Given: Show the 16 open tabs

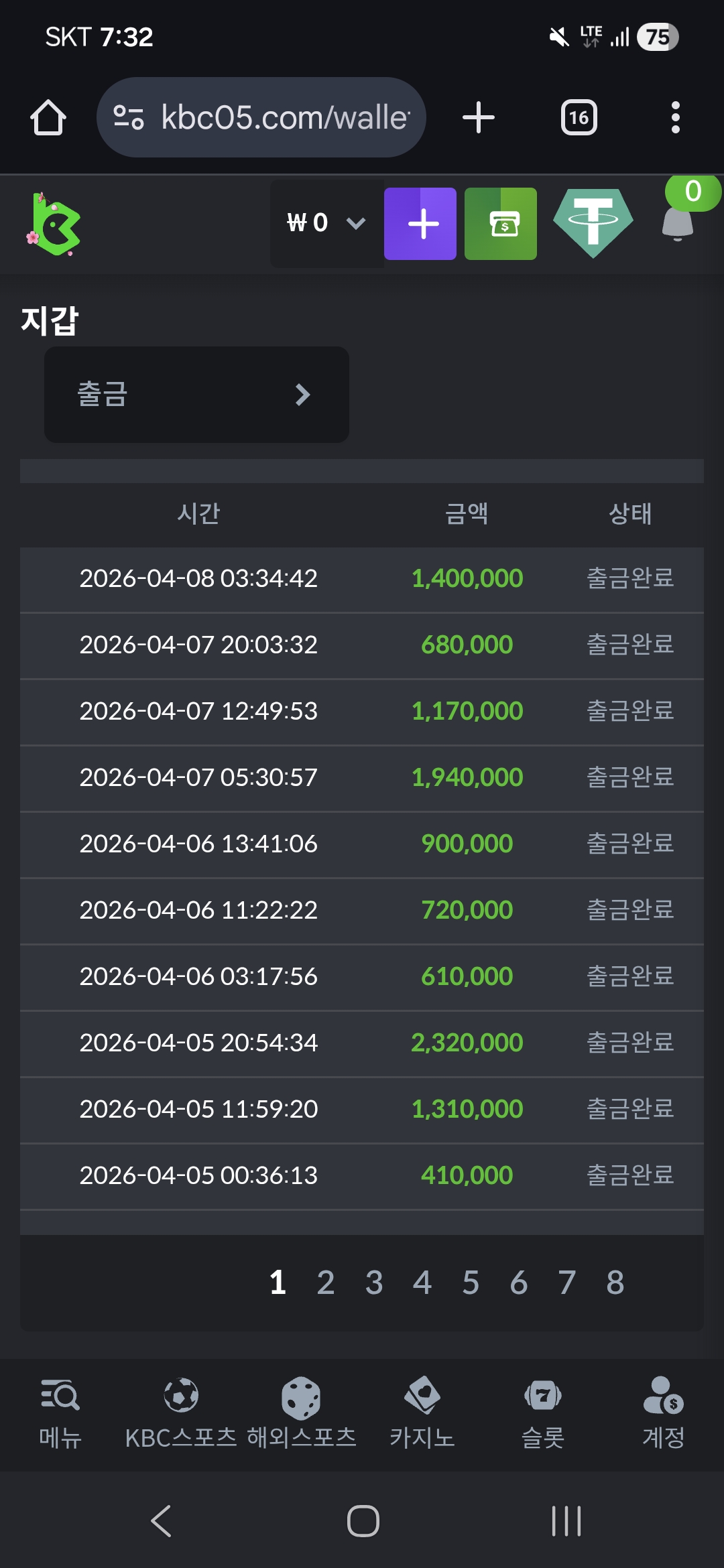Looking at the screenshot, I should coord(579,118).
